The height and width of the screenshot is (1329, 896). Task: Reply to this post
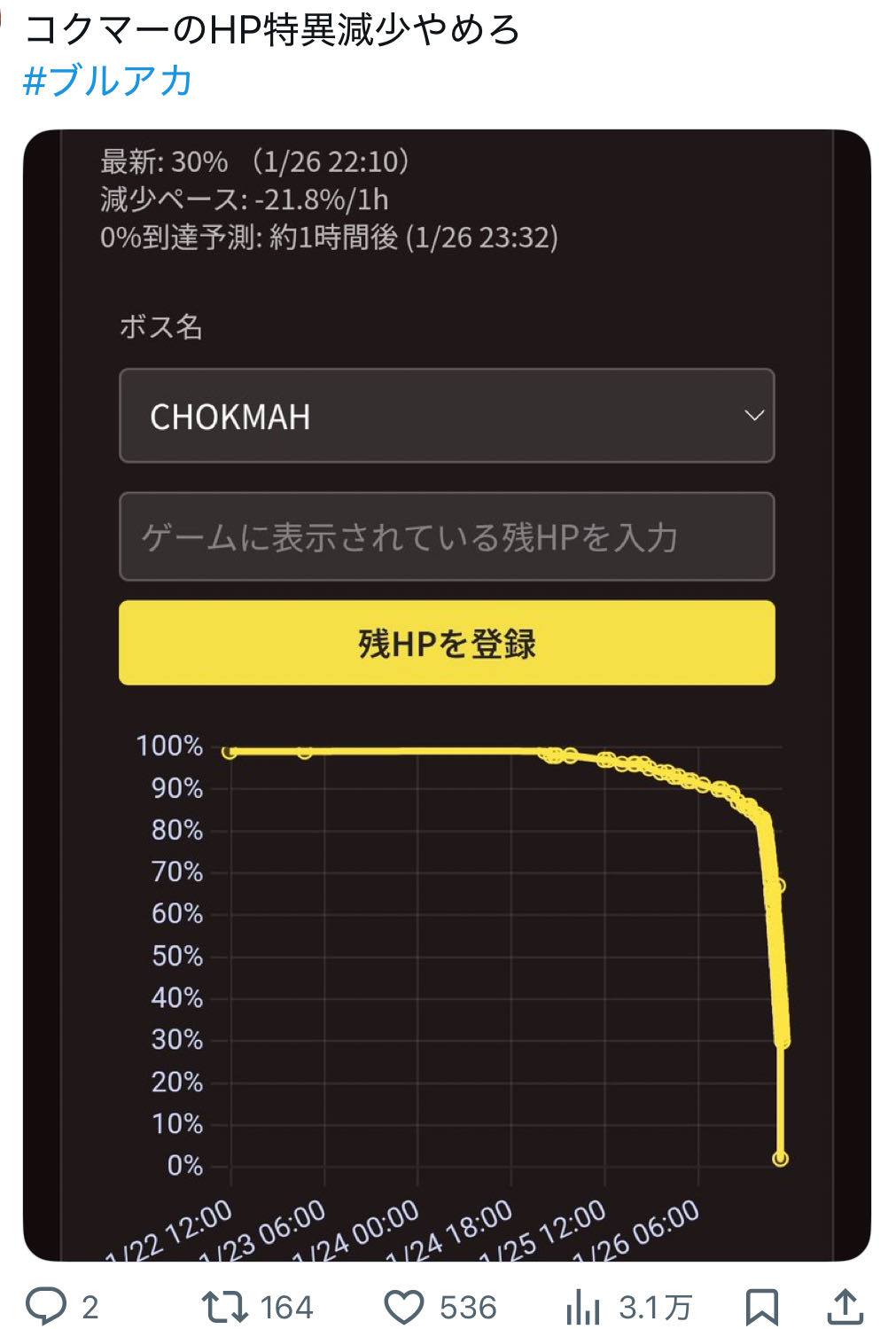pyautogui.click(x=46, y=1306)
